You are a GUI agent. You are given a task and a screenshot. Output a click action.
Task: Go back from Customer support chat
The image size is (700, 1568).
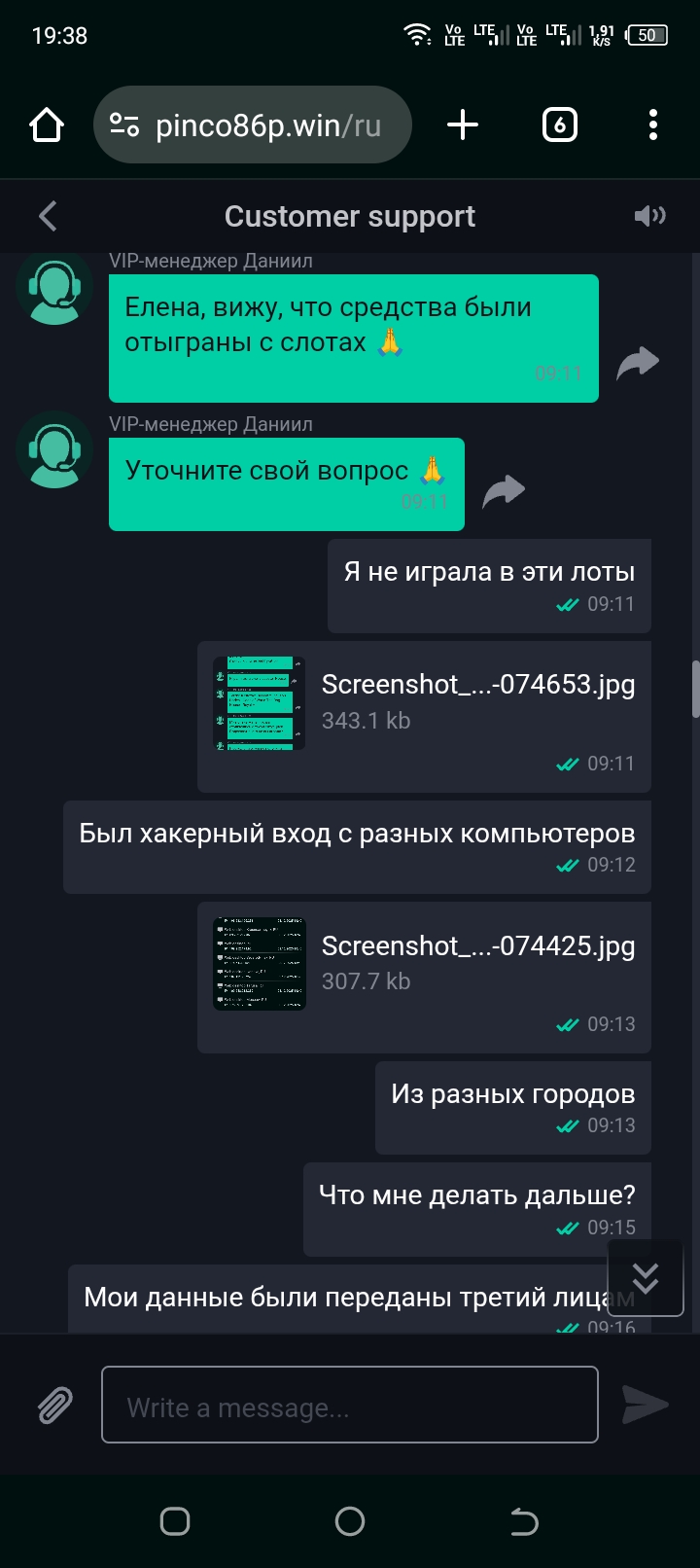click(x=48, y=216)
